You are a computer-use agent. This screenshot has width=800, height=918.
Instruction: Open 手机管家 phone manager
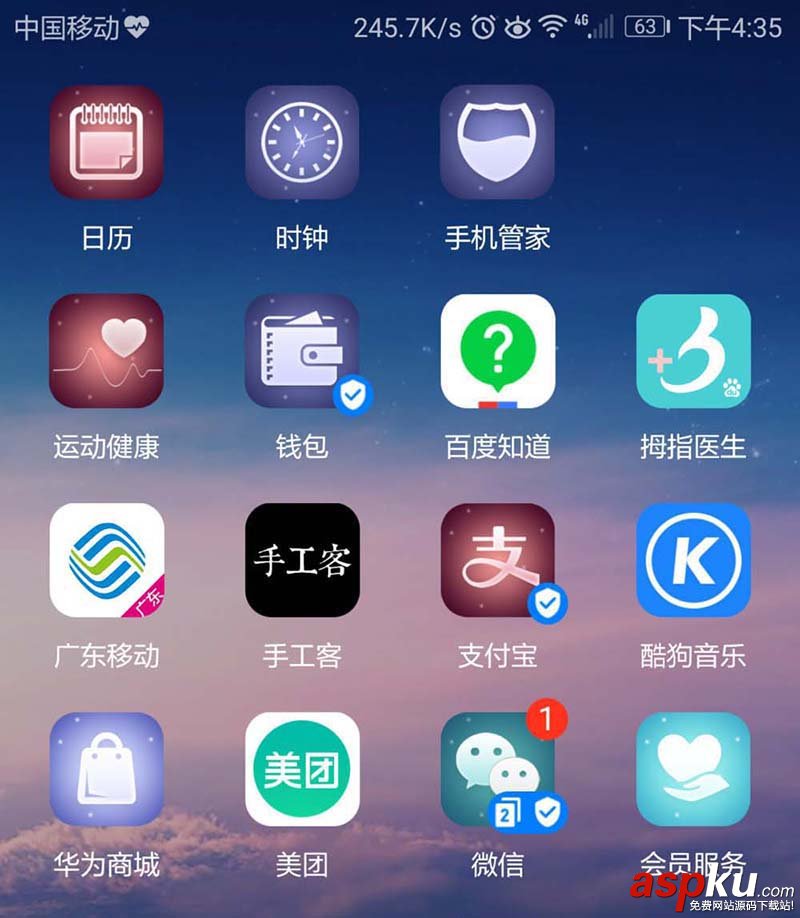pos(497,143)
